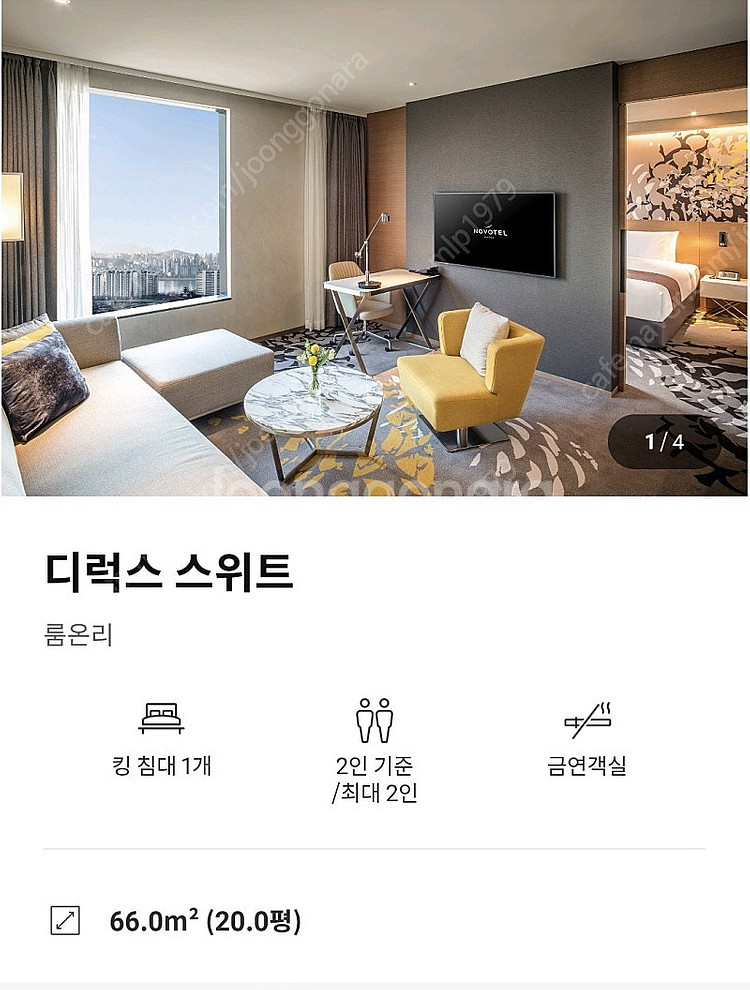Tap the 1/4 photo page indicator
Viewport: 750px width, 990px height.
pyautogui.click(x=656, y=442)
